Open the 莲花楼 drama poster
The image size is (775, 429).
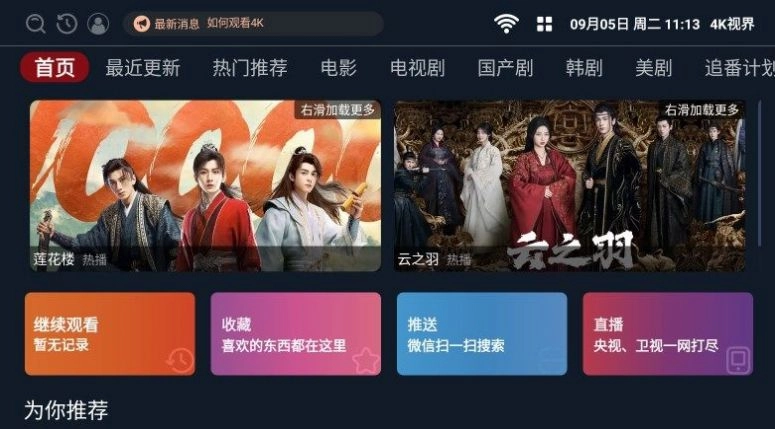(205, 185)
